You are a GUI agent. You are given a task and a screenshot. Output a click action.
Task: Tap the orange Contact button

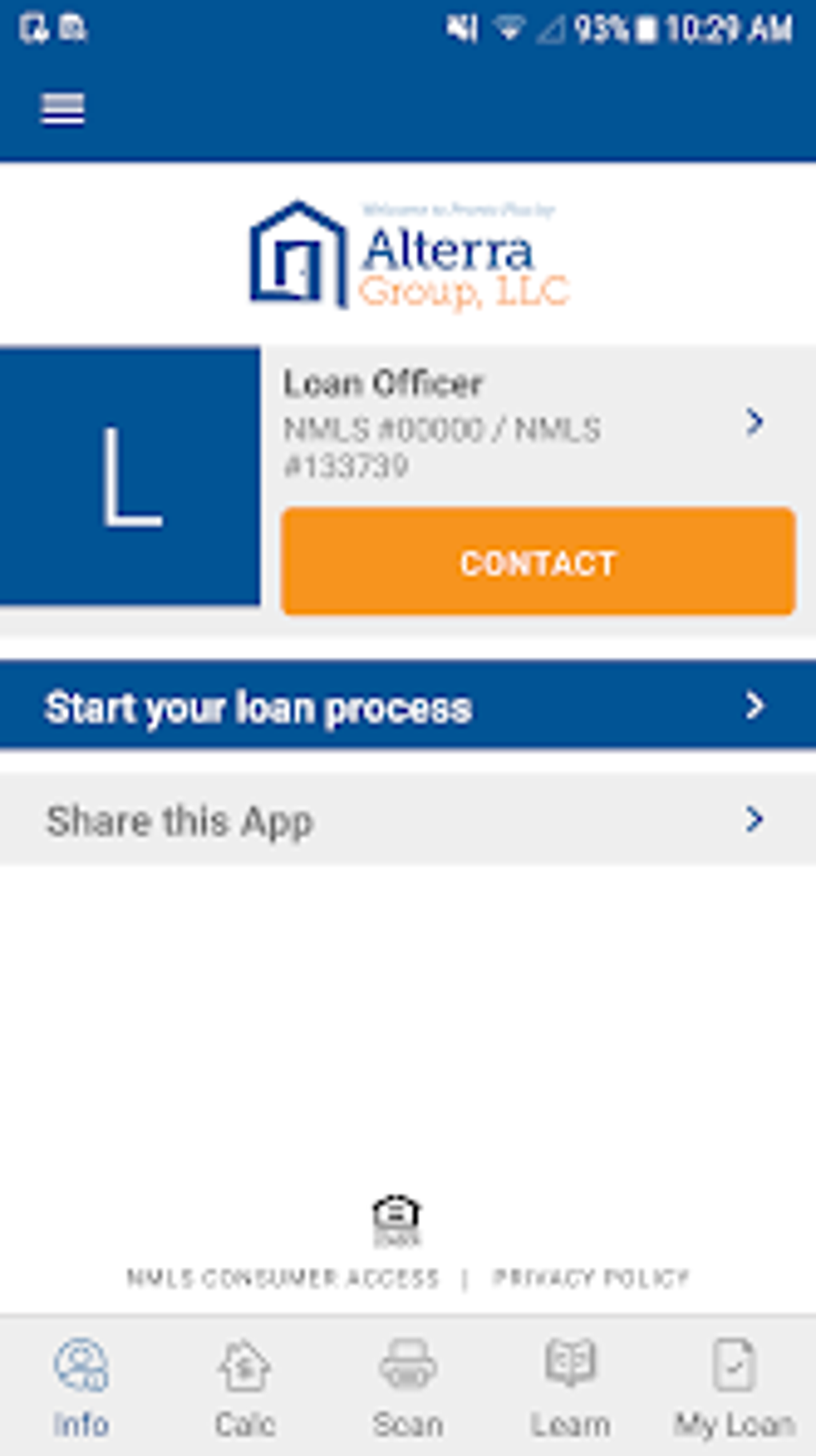coord(538,562)
